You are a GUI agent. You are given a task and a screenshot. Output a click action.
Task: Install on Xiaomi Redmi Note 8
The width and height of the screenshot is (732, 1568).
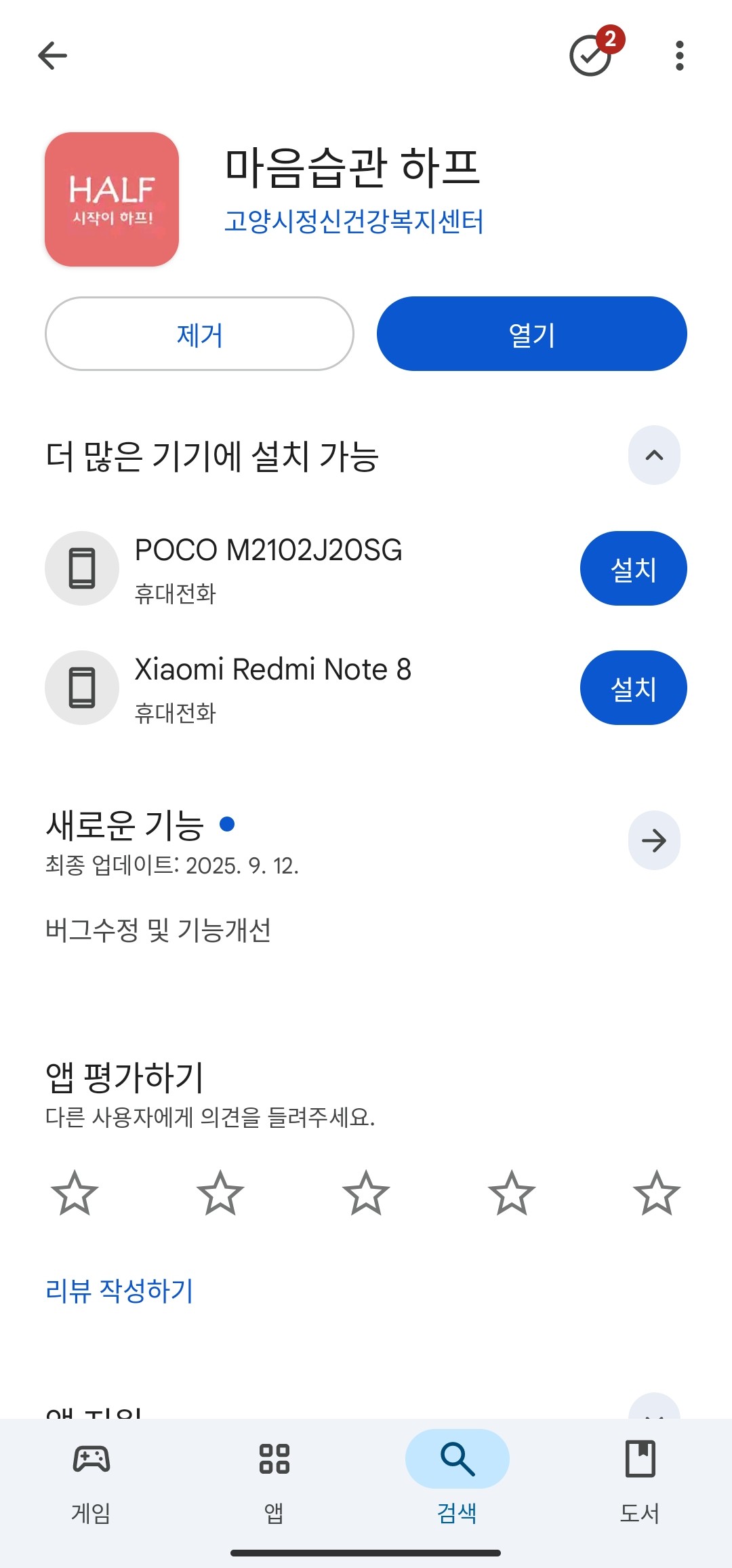pyautogui.click(x=633, y=688)
